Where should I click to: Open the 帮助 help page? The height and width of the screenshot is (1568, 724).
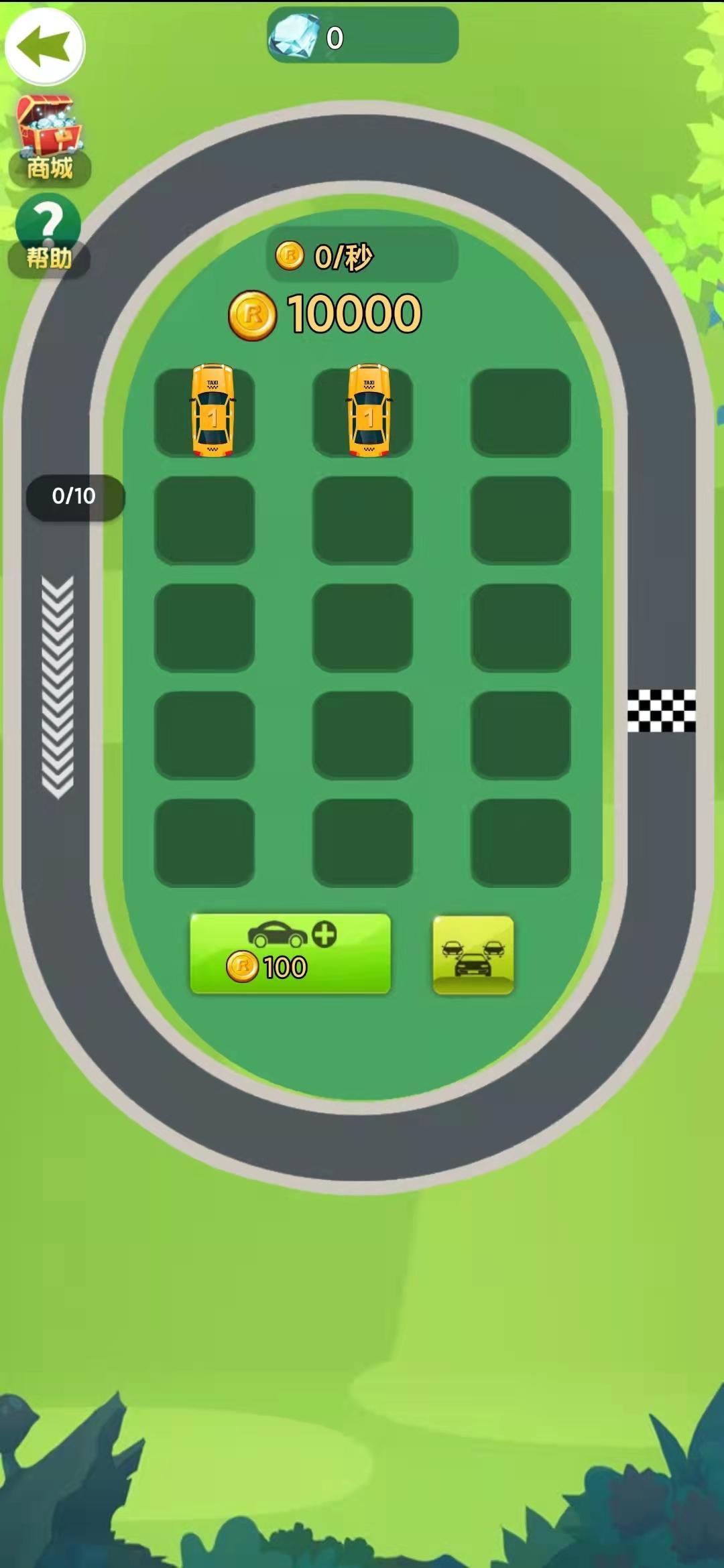point(48,235)
